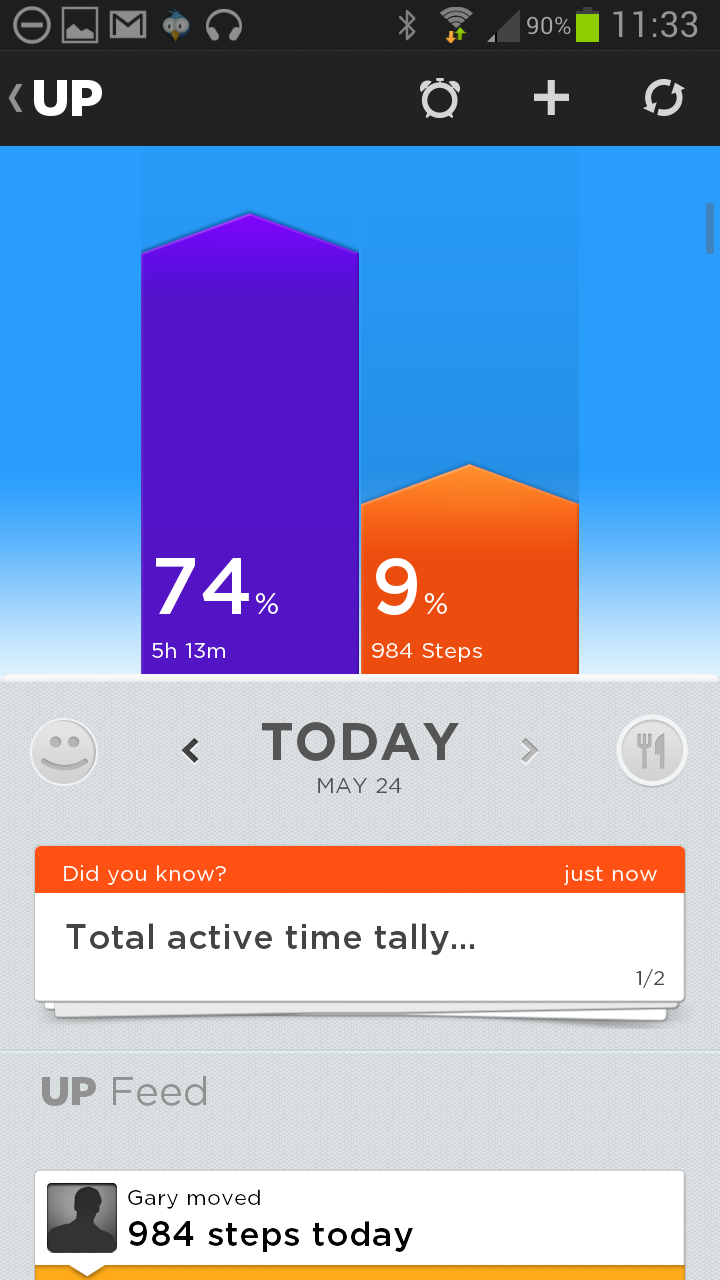This screenshot has width=720, height=1280.
Task: Open the orange 984 Steps bar
Action: click(469, 570)
